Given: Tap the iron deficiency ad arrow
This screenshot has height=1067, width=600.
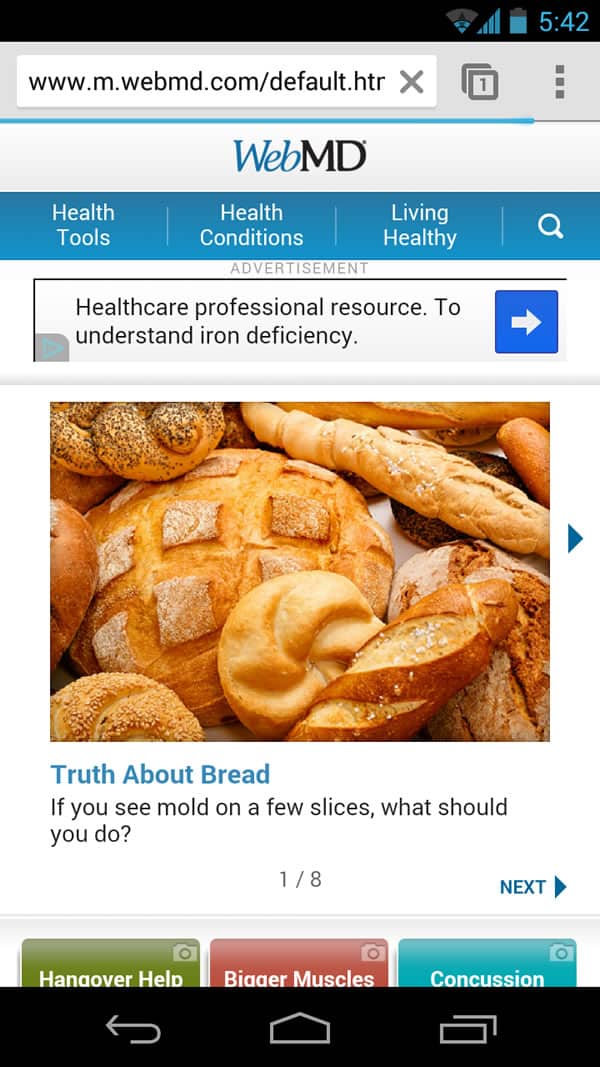Looking at the screenshot, I should 526,322.
